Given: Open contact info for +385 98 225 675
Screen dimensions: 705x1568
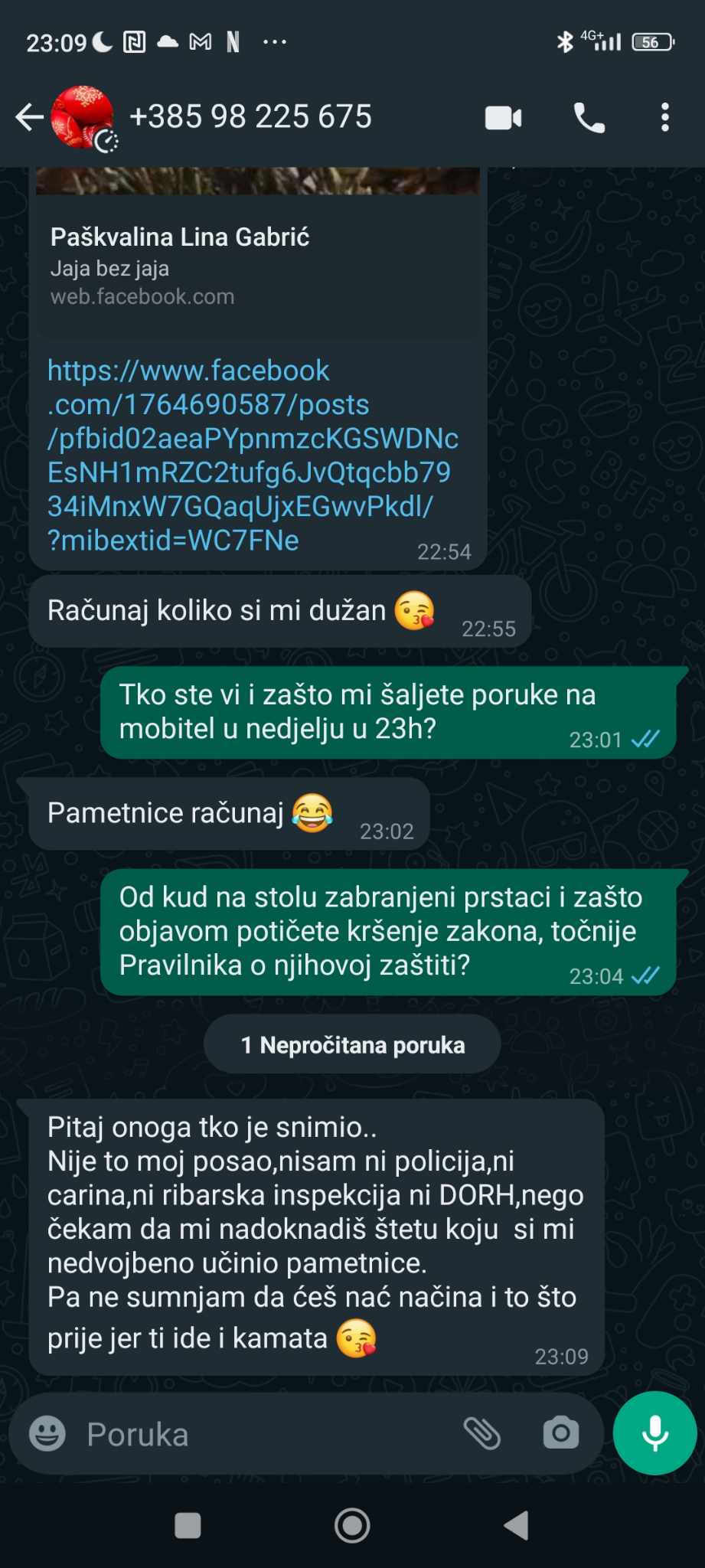Looking at the screenshot, I should pos(251,118).
